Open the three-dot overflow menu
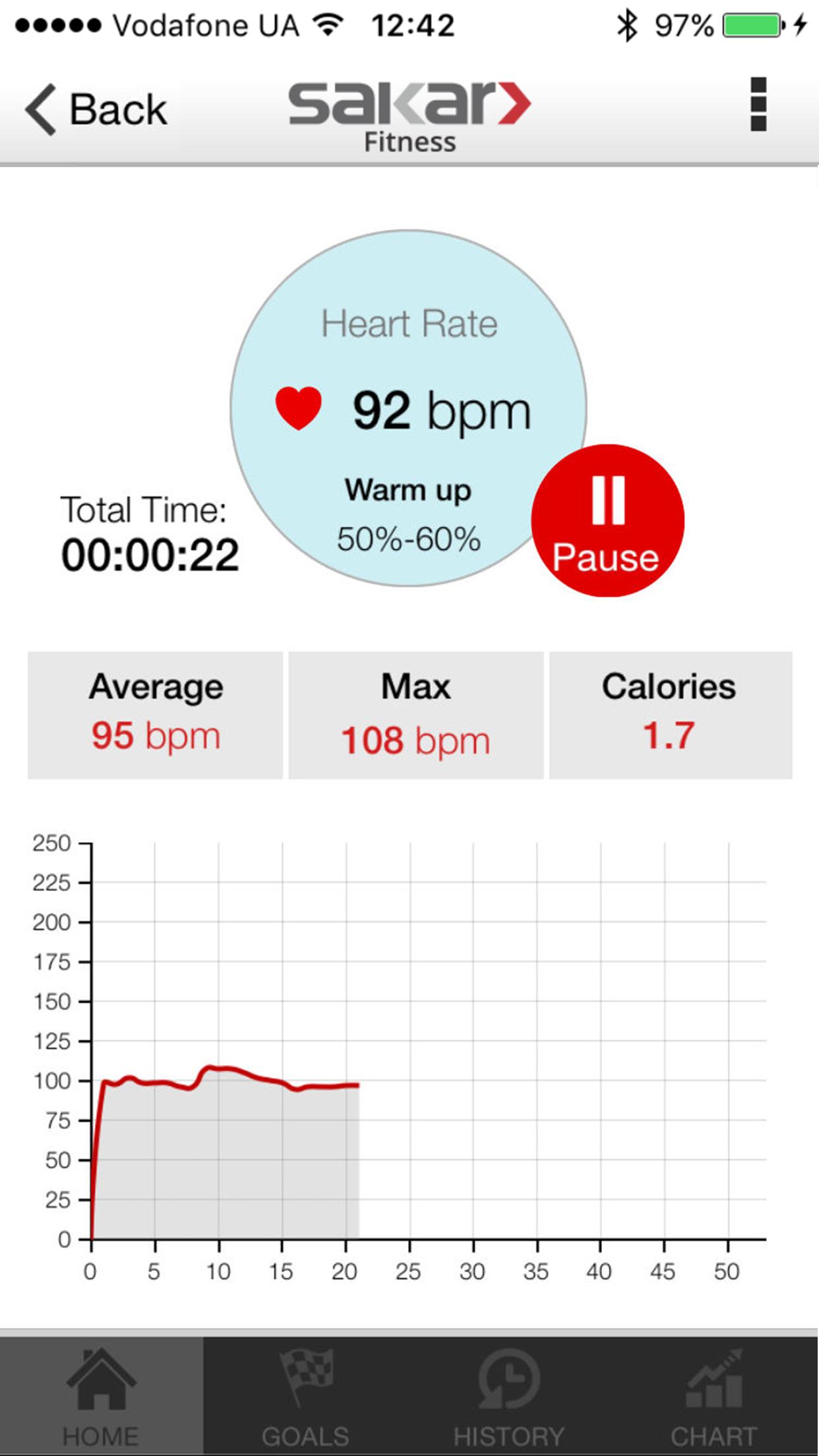Screen dimensions: 819x1456 [758, 104]
